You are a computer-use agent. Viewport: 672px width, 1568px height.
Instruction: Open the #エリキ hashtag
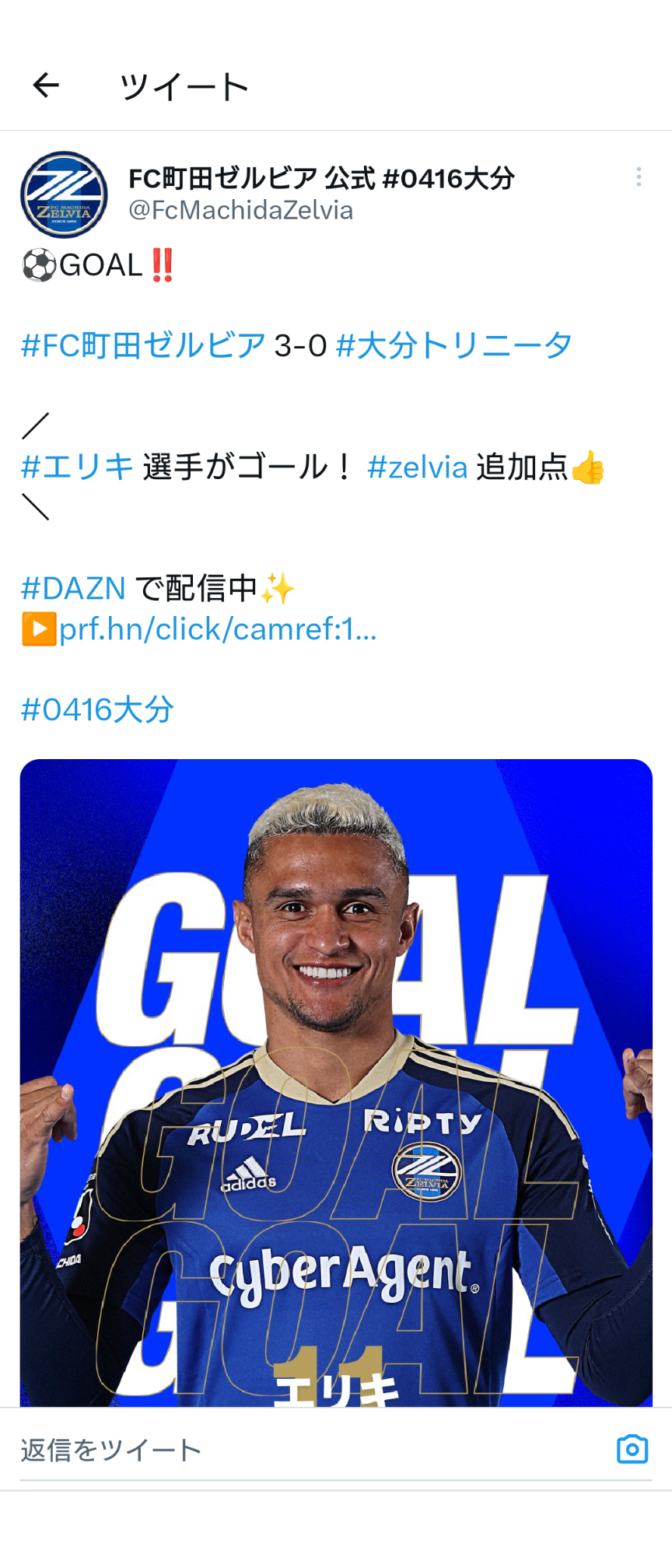point(78,467)
